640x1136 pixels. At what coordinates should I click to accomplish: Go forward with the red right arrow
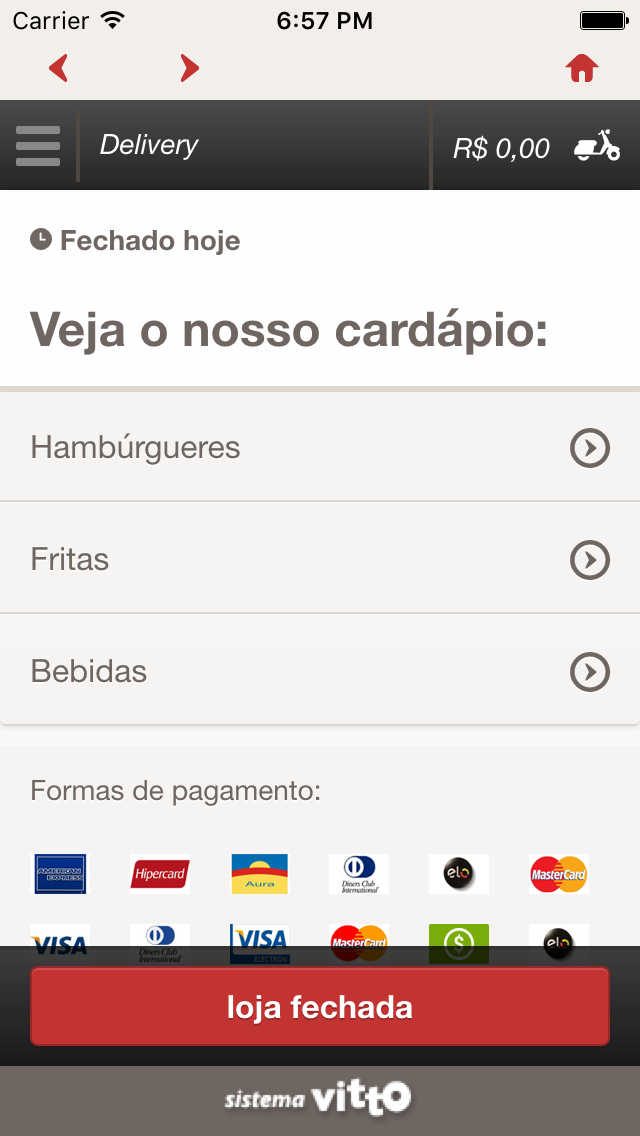pyautogui.click(x=189, y=68)
